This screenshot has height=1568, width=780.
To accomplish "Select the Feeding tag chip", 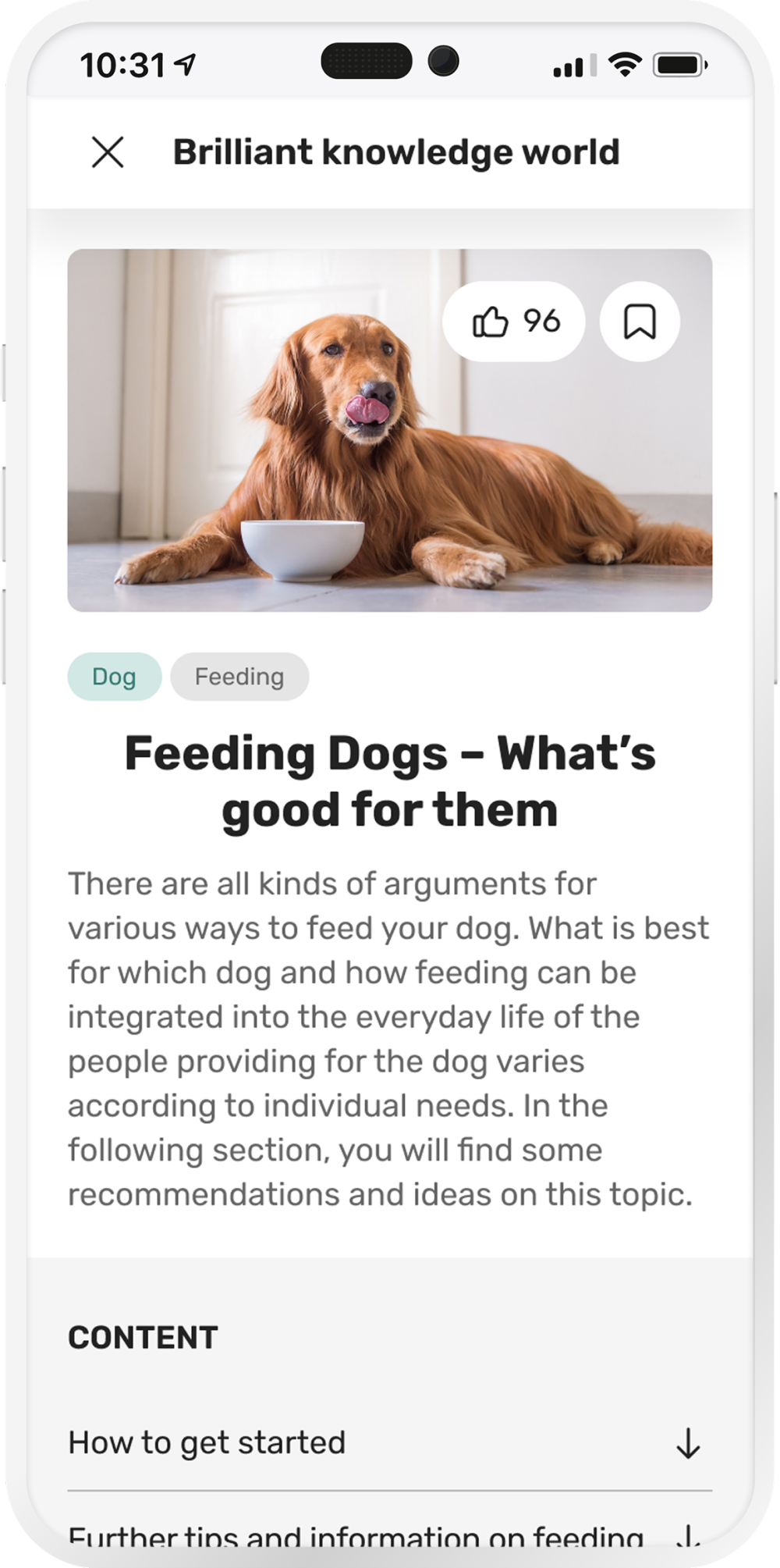I will [239, 677].
